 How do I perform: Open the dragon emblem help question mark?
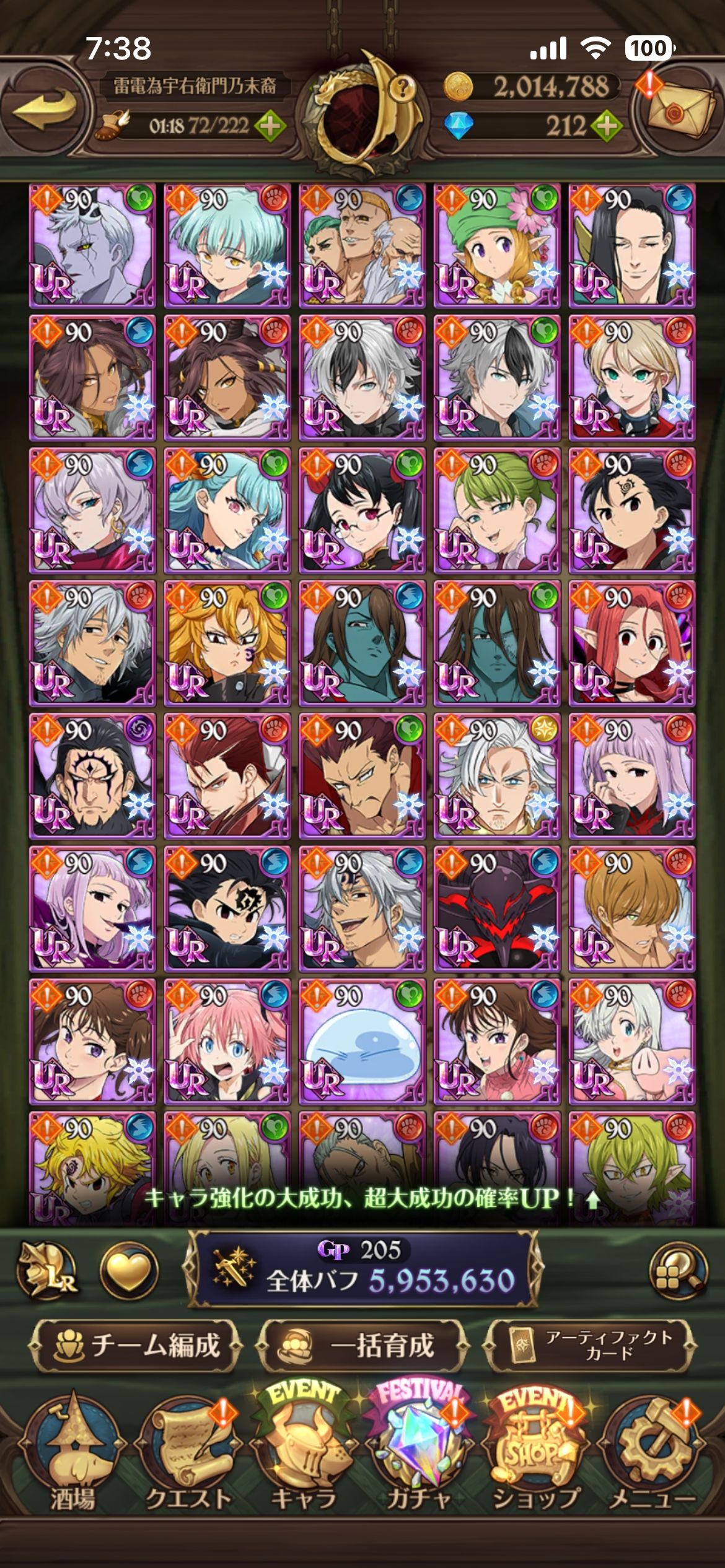[x=403, y=89]
